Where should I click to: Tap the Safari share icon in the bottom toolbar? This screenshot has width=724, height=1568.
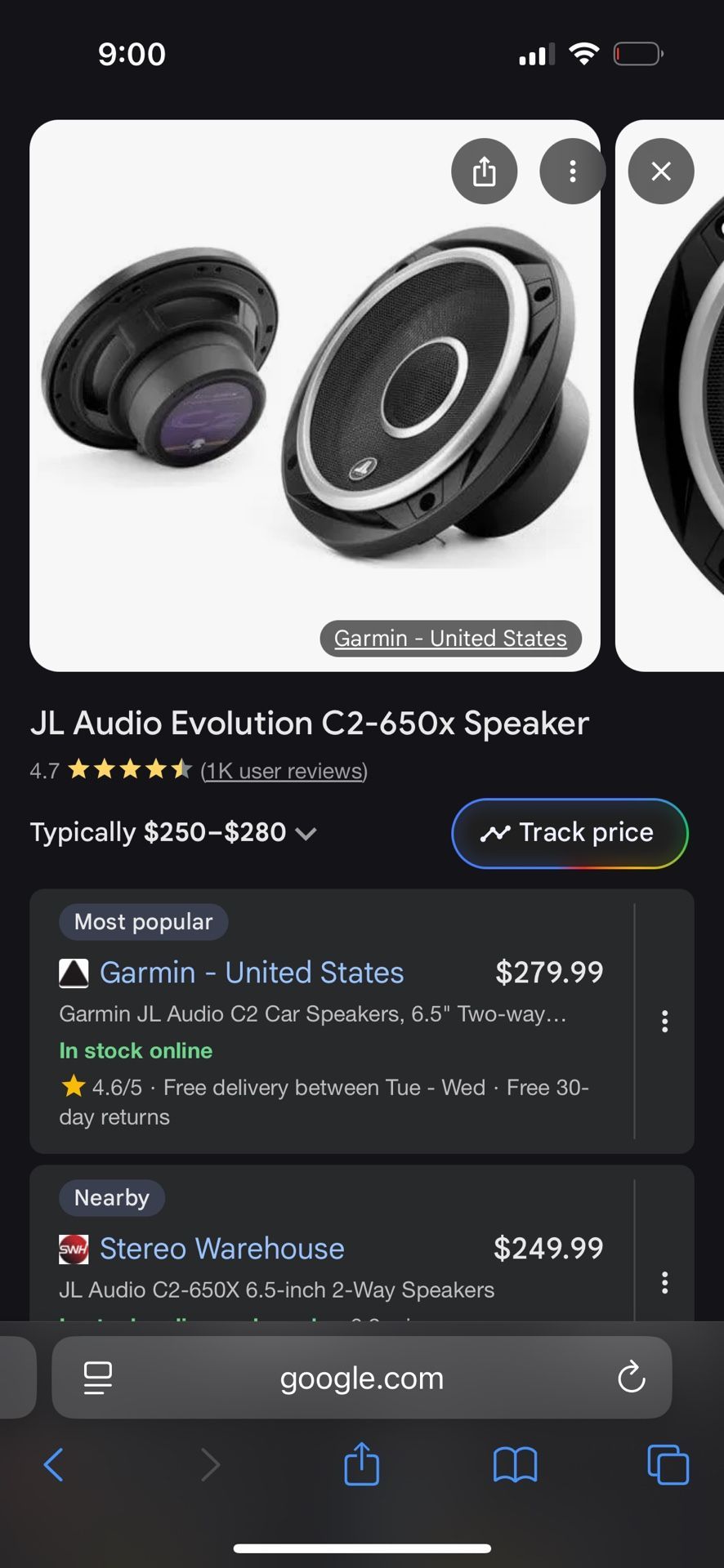point(360,1464)
